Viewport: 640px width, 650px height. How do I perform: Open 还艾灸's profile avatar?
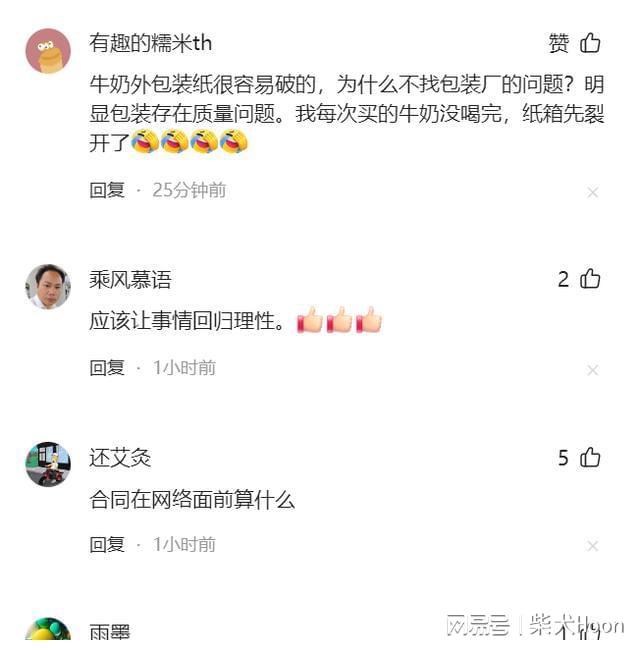click(x=48, y=464)
